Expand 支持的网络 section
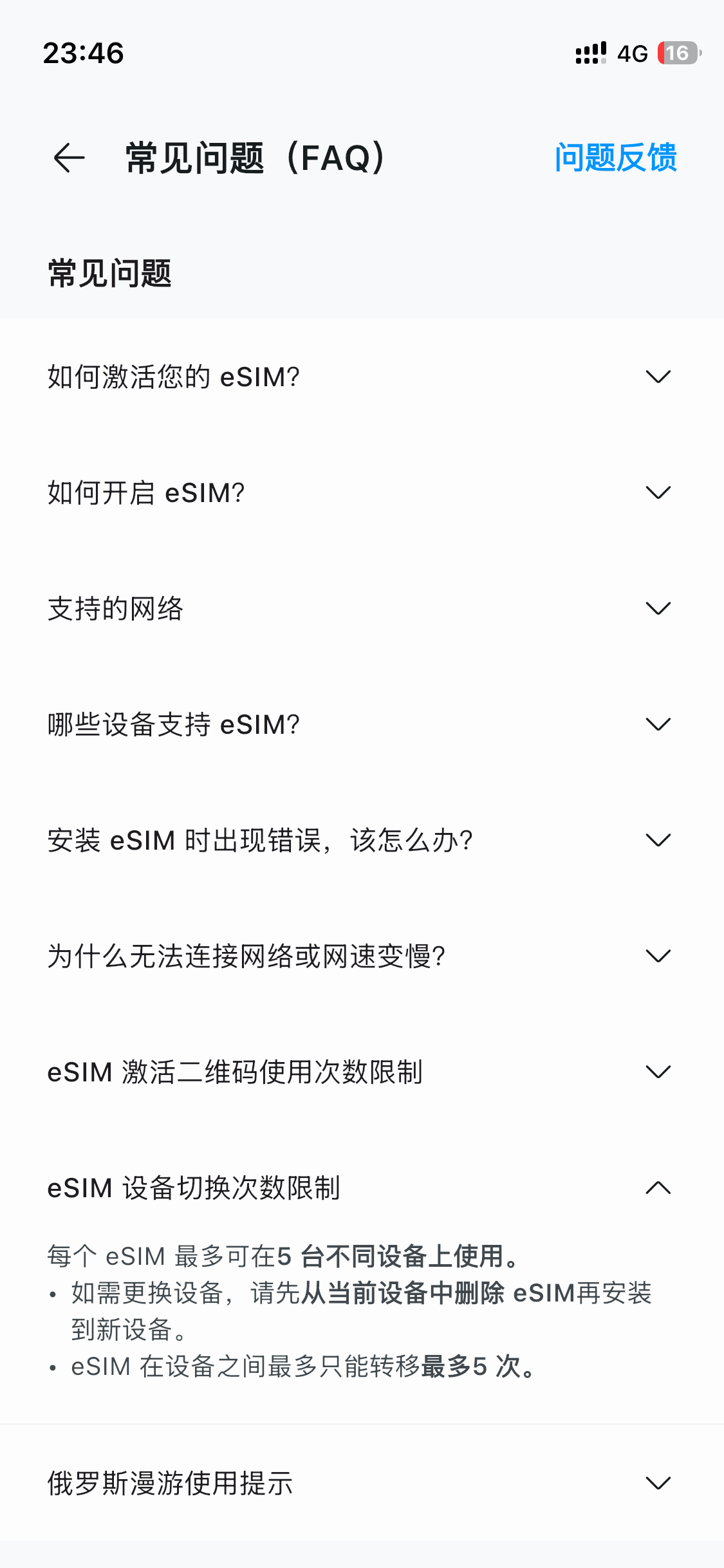This screenshot has height=1568, width=724. 360,608
